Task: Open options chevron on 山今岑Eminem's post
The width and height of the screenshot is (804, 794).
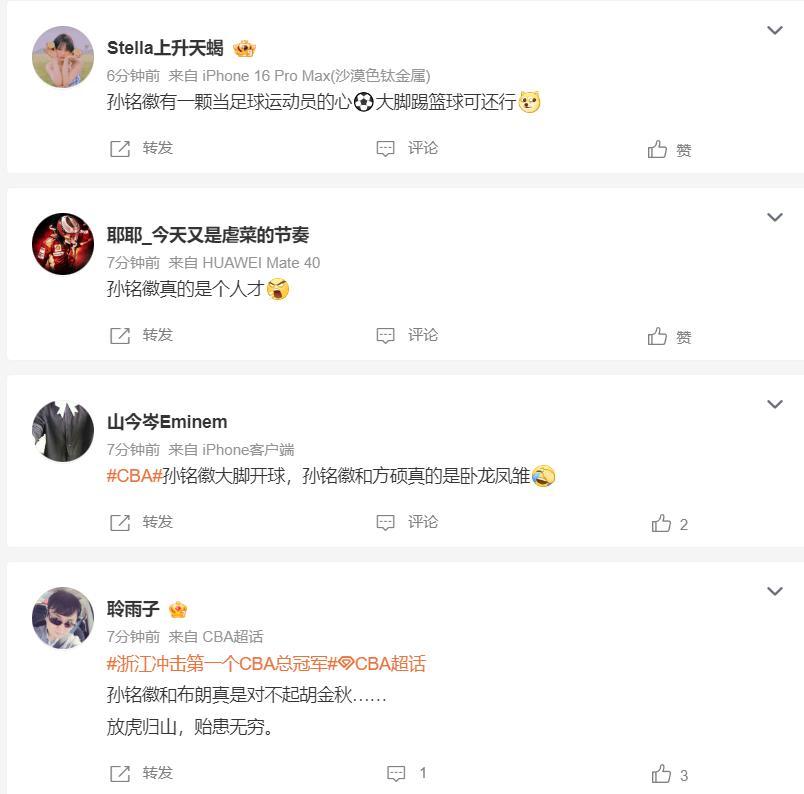Action: tap(775, 404)
